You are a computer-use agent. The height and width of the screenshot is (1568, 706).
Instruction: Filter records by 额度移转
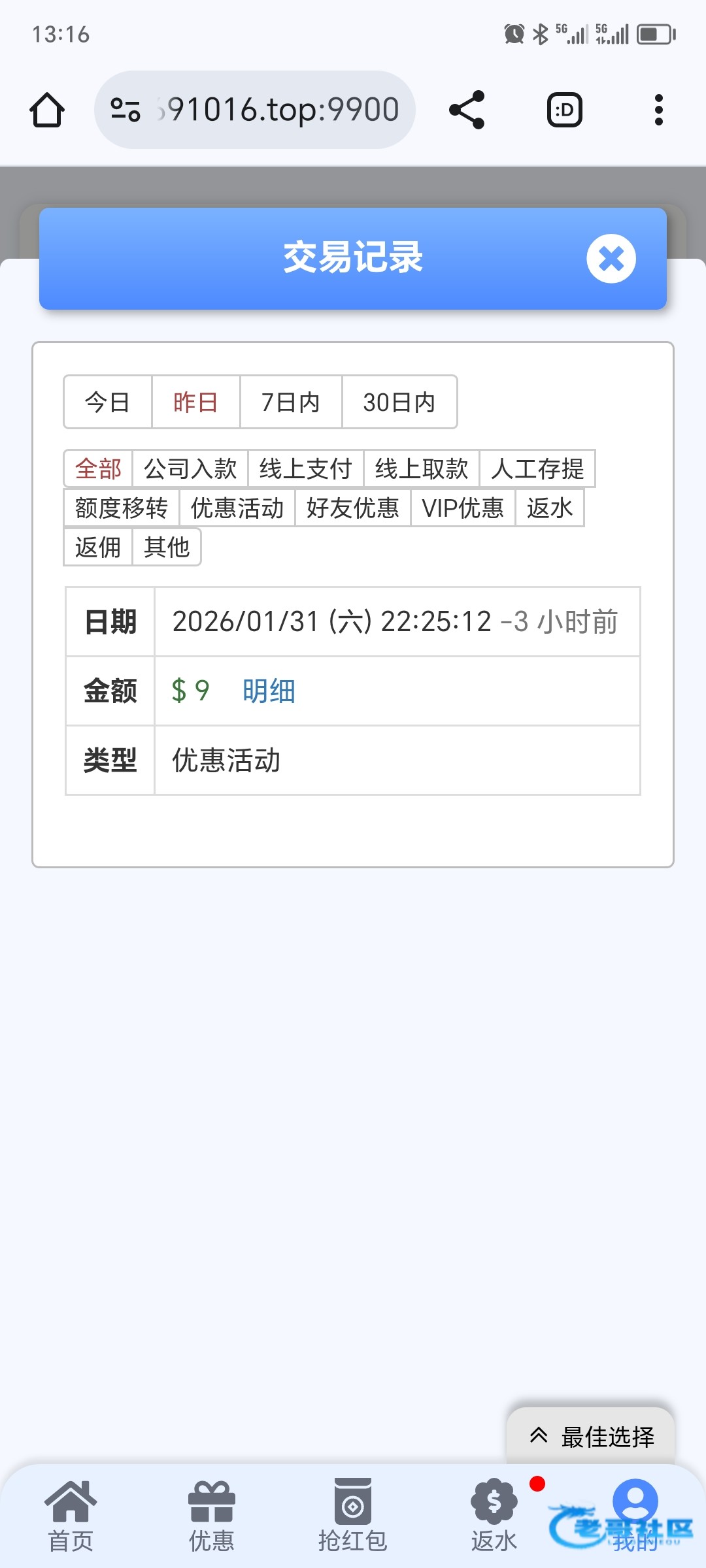122,508
